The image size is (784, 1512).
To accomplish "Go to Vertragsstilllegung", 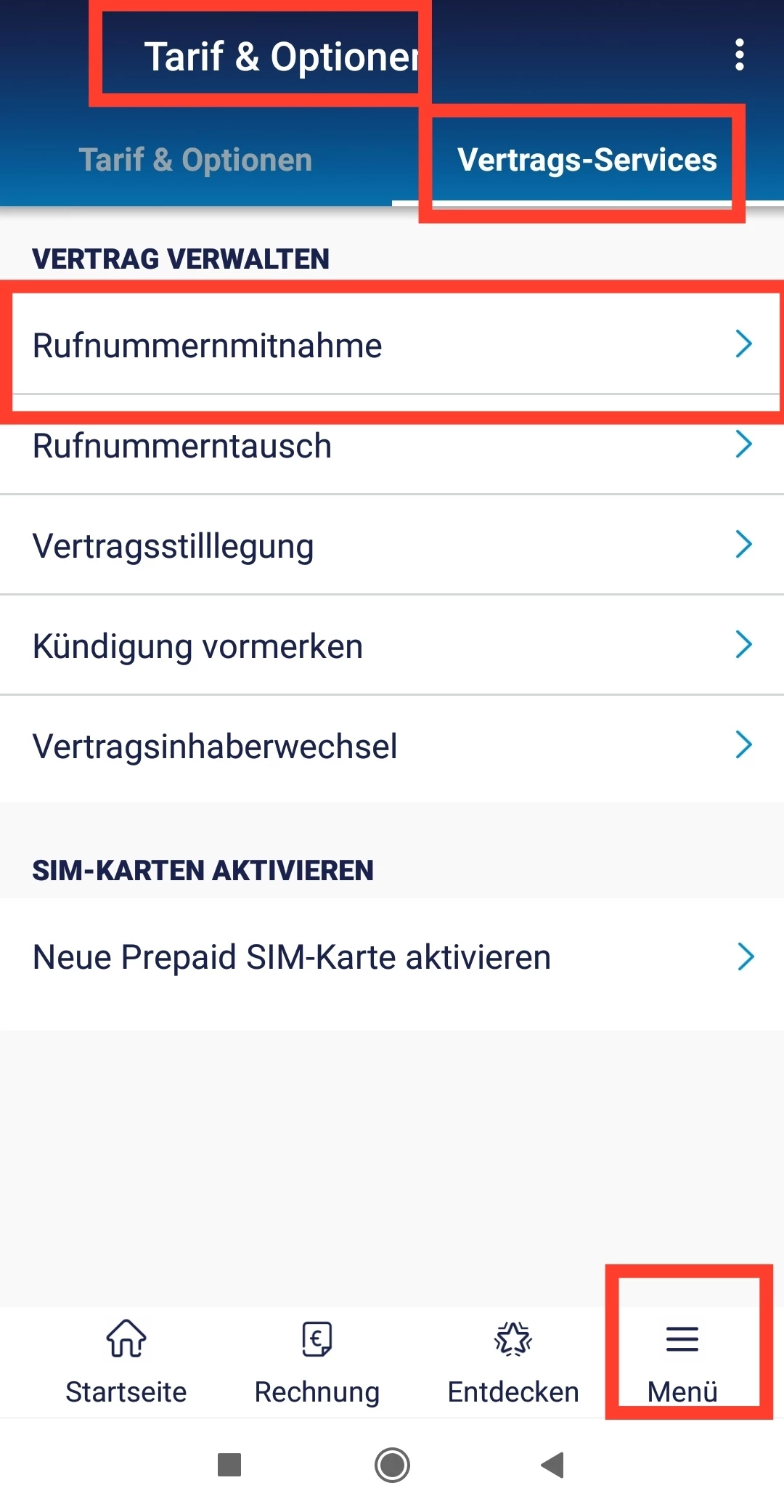I will pos(392,545).
